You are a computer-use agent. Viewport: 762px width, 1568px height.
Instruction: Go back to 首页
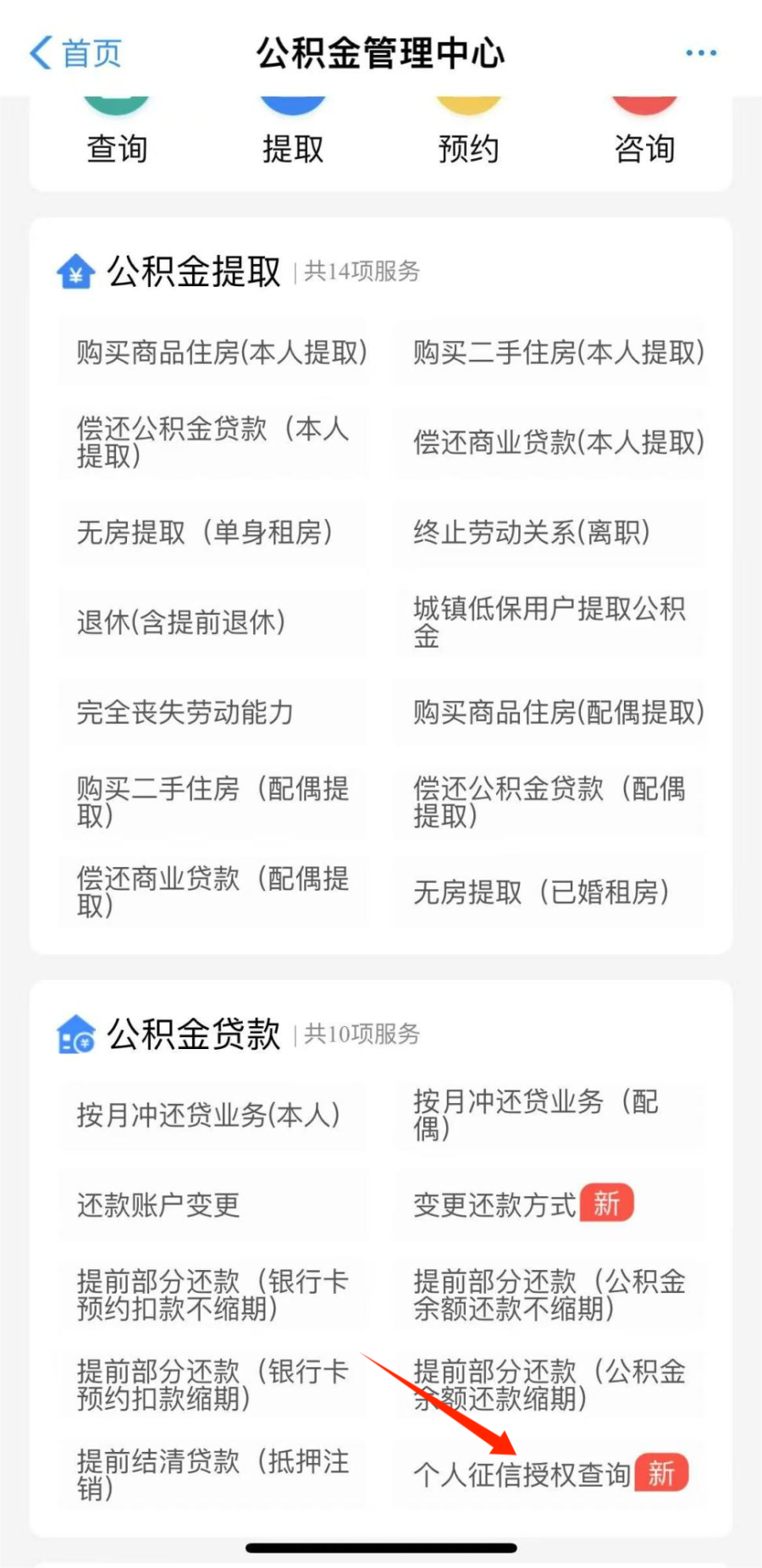click(x=76, y=52)
